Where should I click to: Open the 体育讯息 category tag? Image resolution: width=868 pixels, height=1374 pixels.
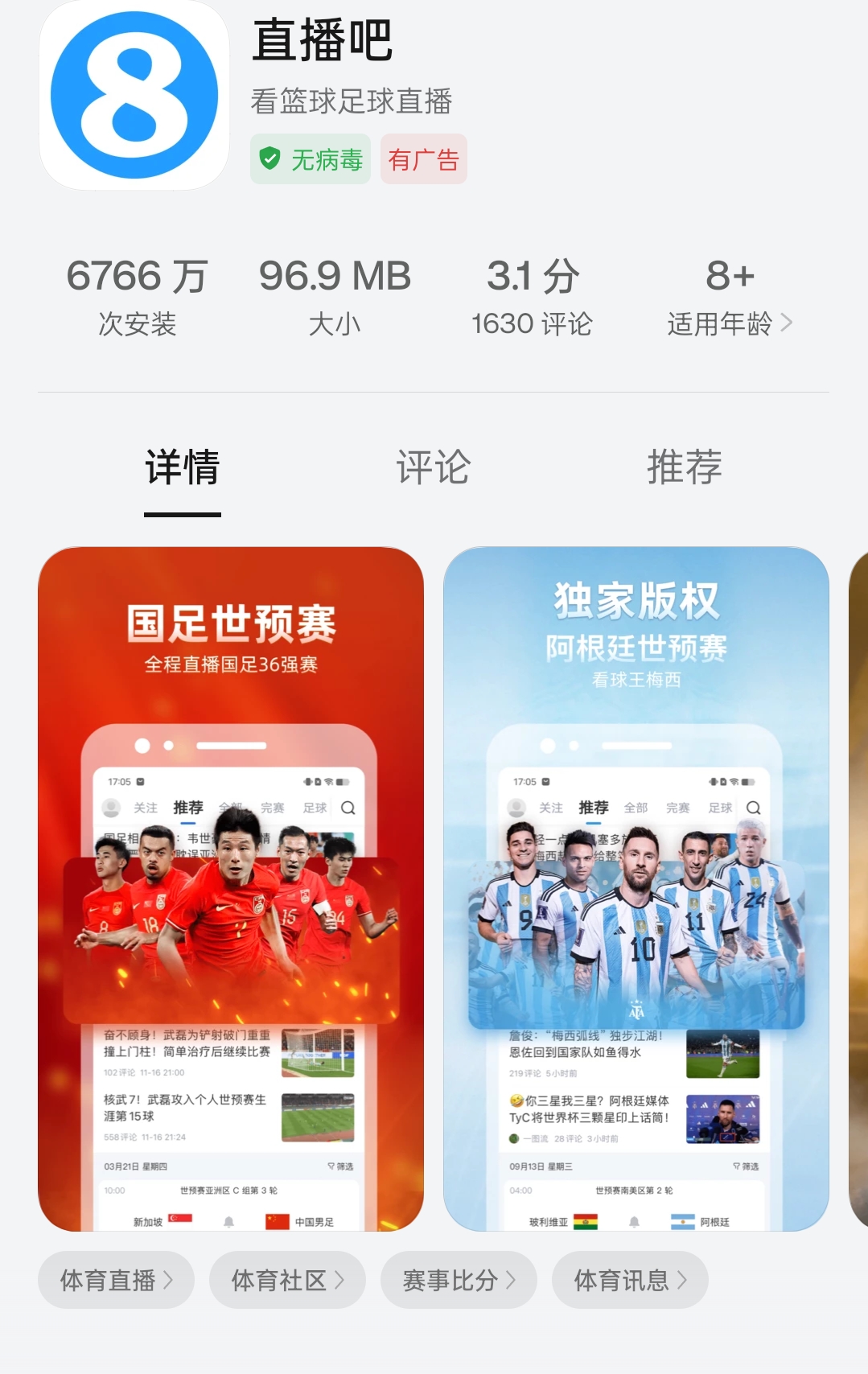coord(631,1280)
